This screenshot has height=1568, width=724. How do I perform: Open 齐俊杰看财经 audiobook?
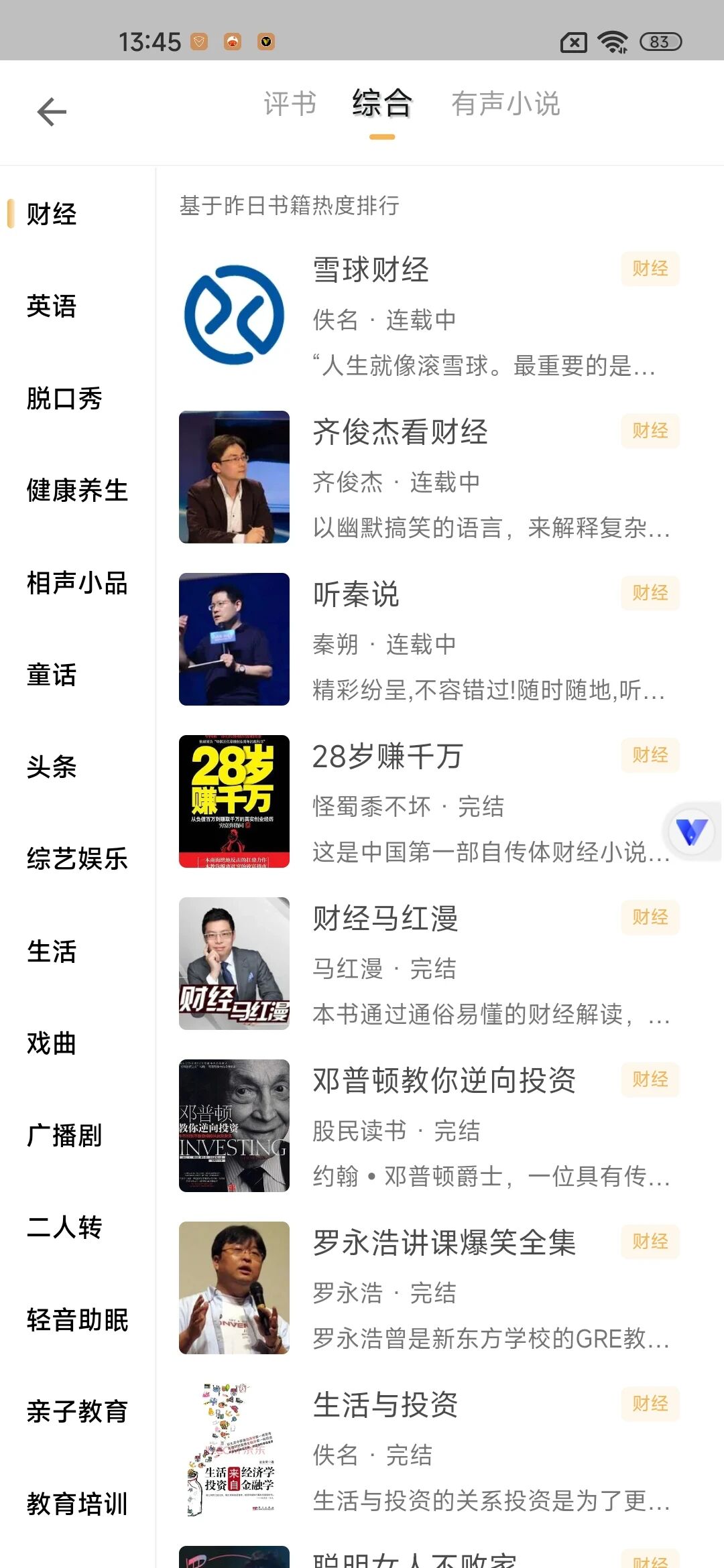[429, 477]
